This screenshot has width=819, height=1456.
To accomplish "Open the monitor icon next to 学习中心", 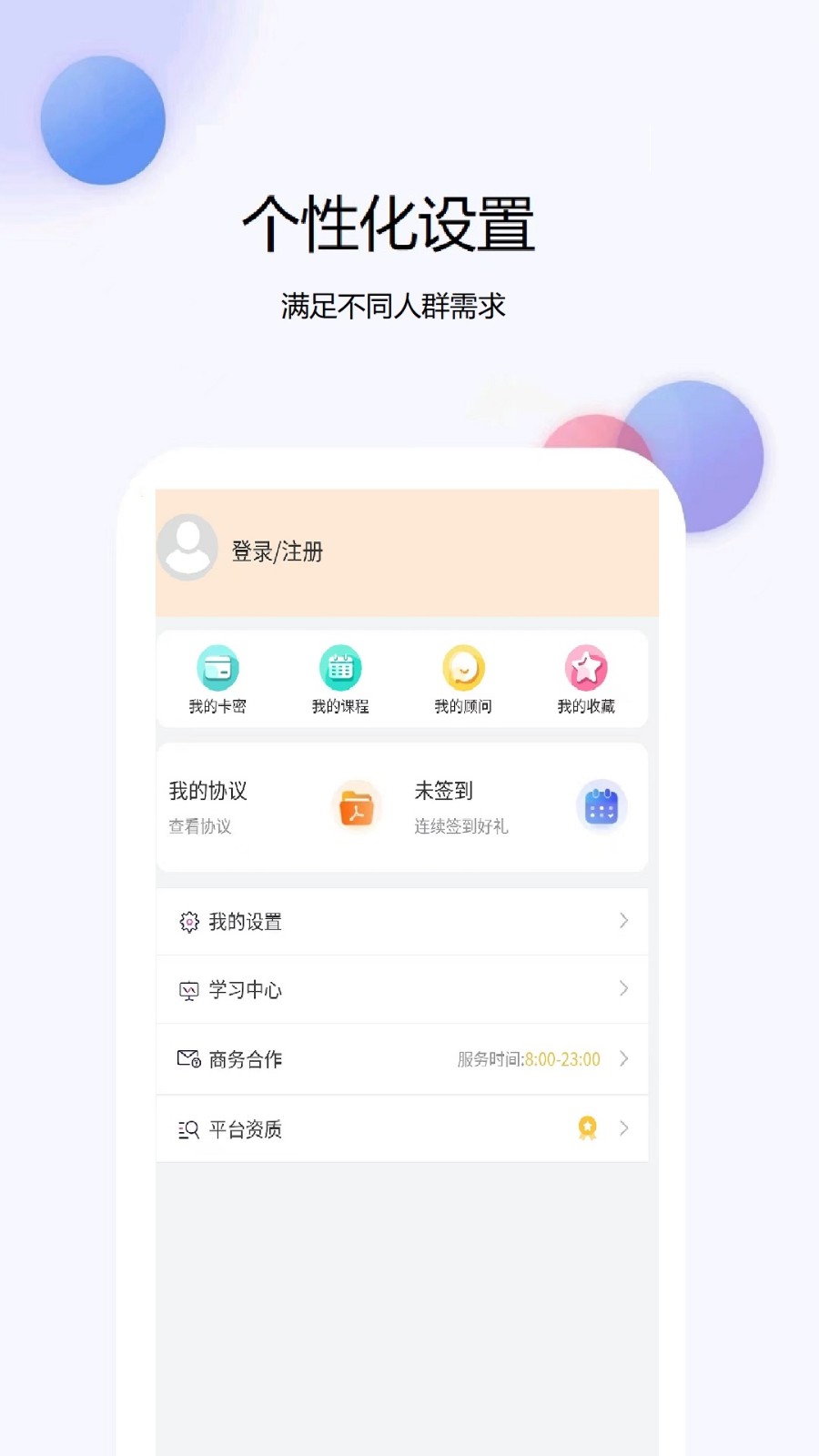I will pos(189,989).
